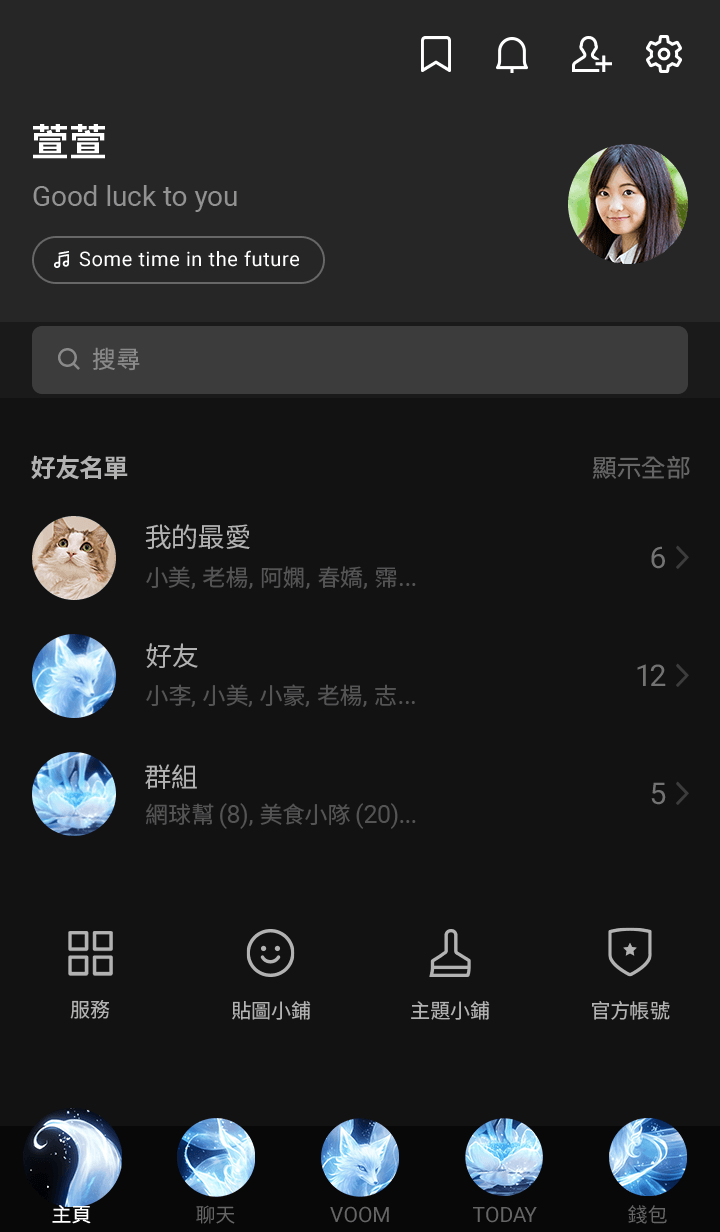Open the 好友 friends list
Screen dimensions: 720x1232
pos(360,676)
